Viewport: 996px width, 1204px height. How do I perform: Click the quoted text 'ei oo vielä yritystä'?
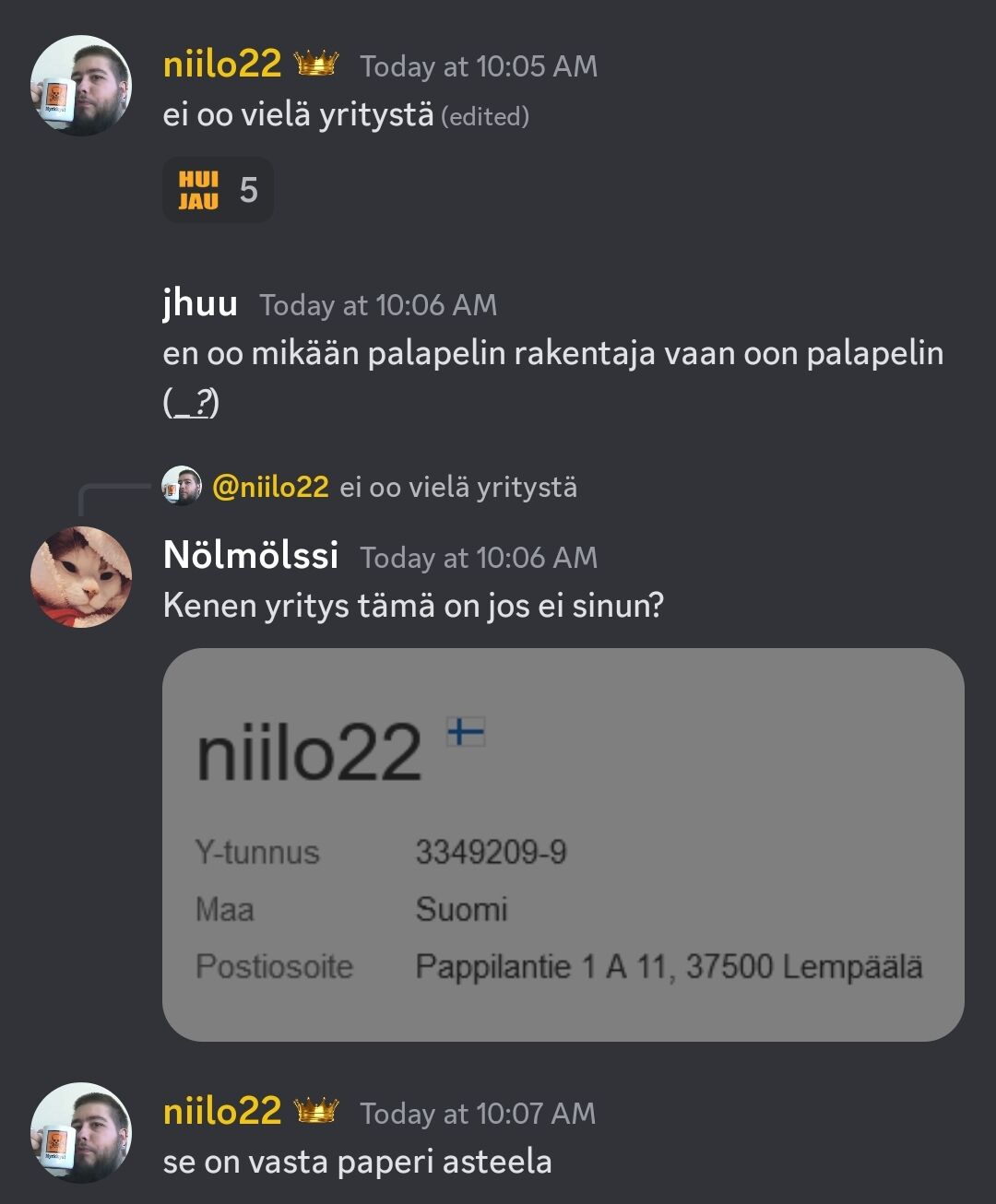[458, 489]
